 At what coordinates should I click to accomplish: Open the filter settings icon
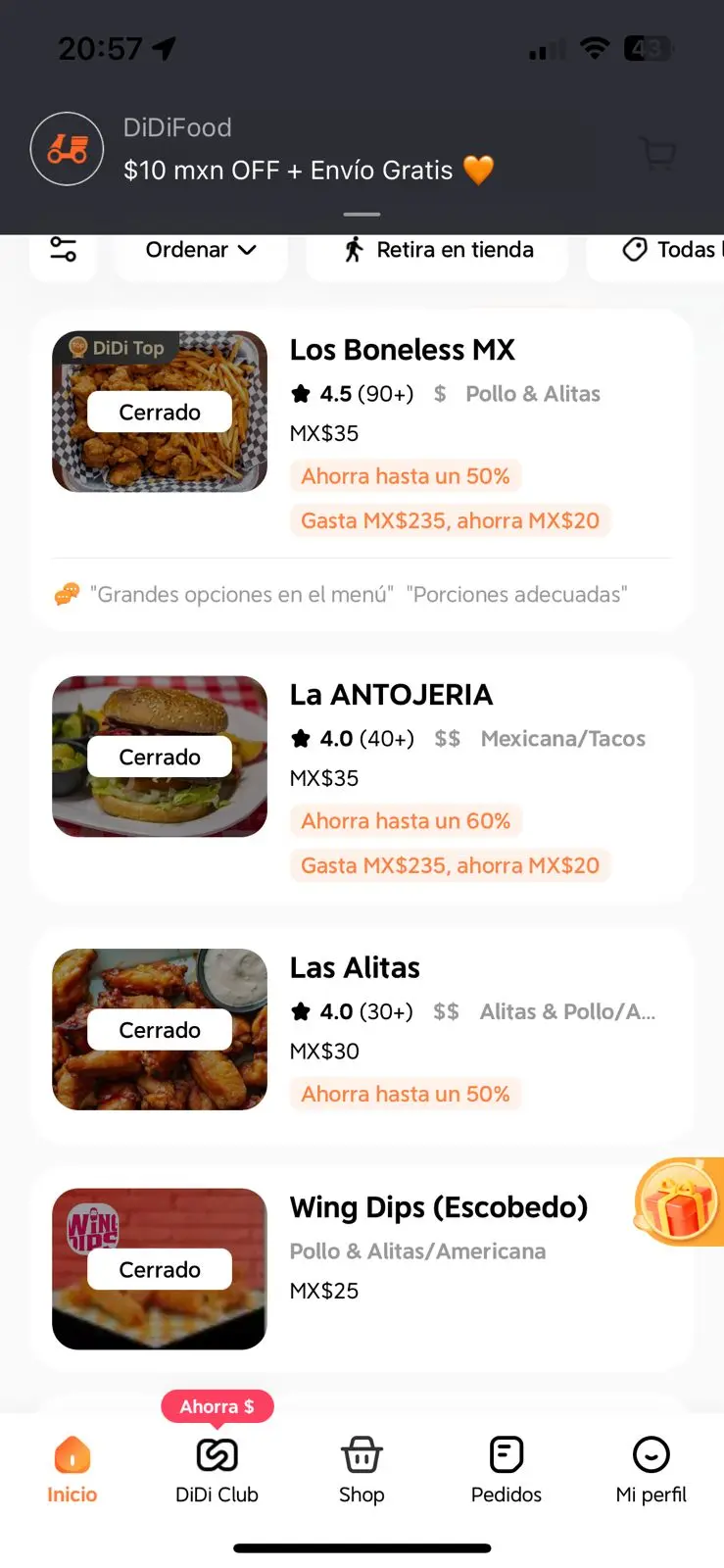64,250
